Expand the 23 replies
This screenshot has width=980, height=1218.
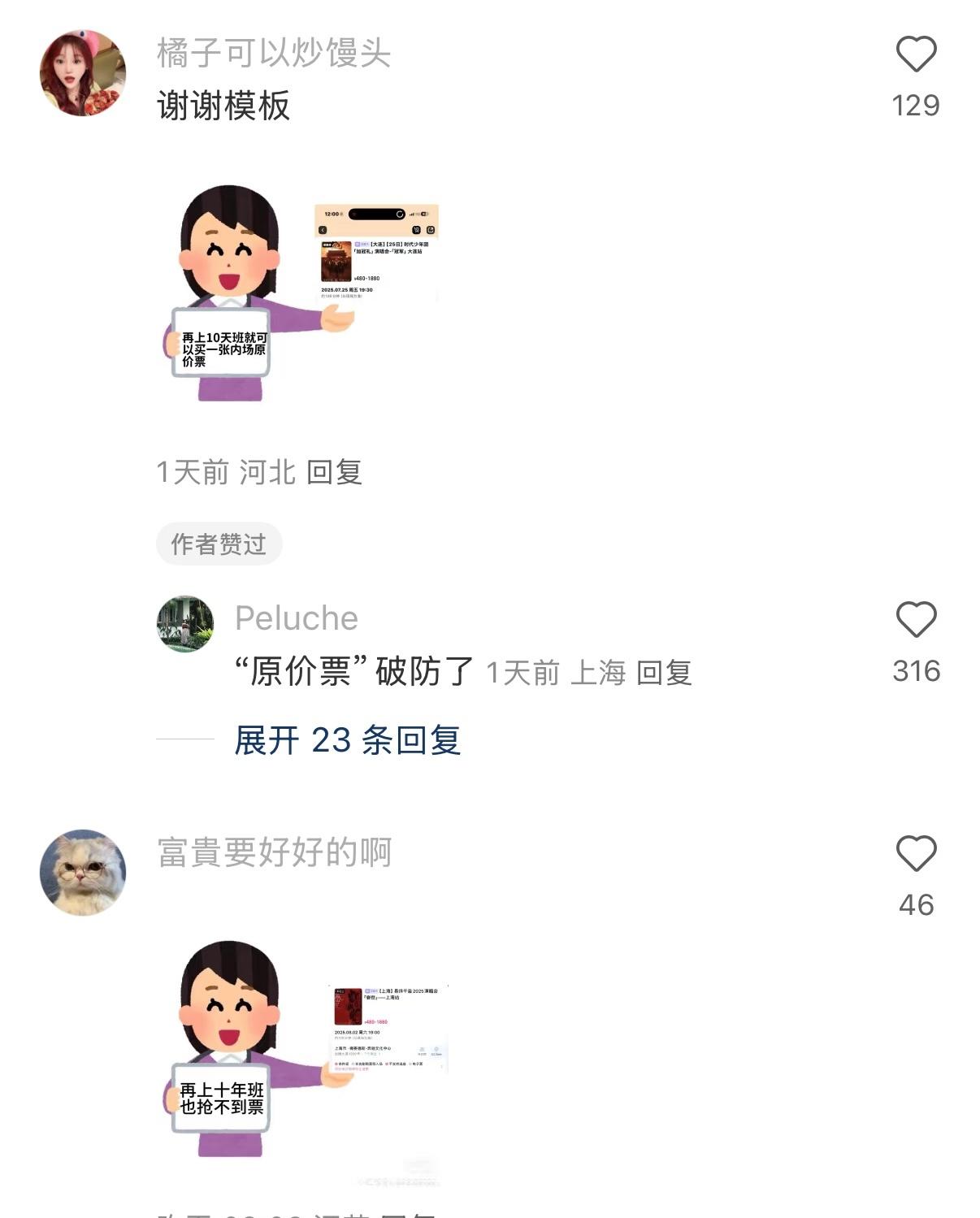pos(348,740)
